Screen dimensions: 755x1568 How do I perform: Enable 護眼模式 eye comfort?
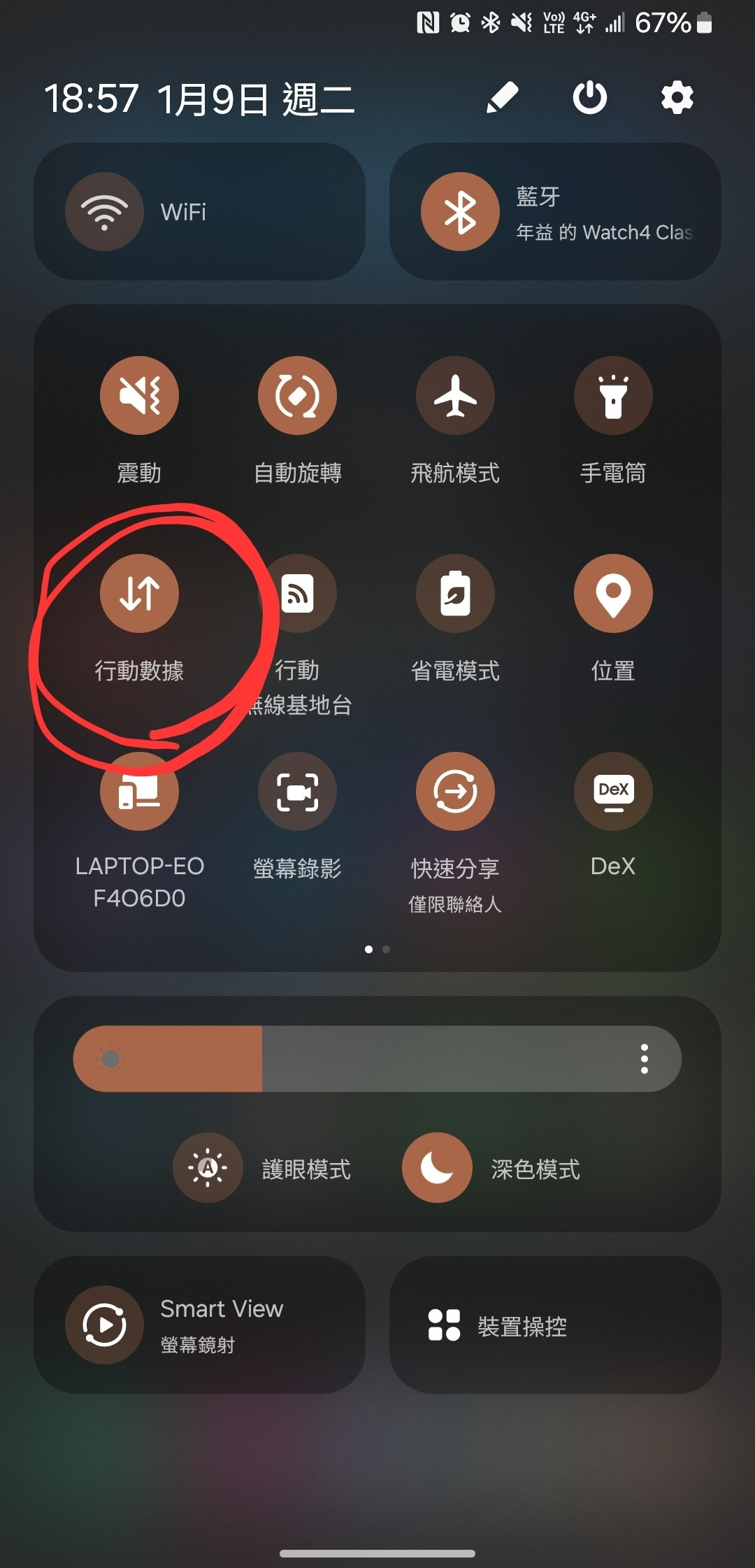tap(208, 1167)
